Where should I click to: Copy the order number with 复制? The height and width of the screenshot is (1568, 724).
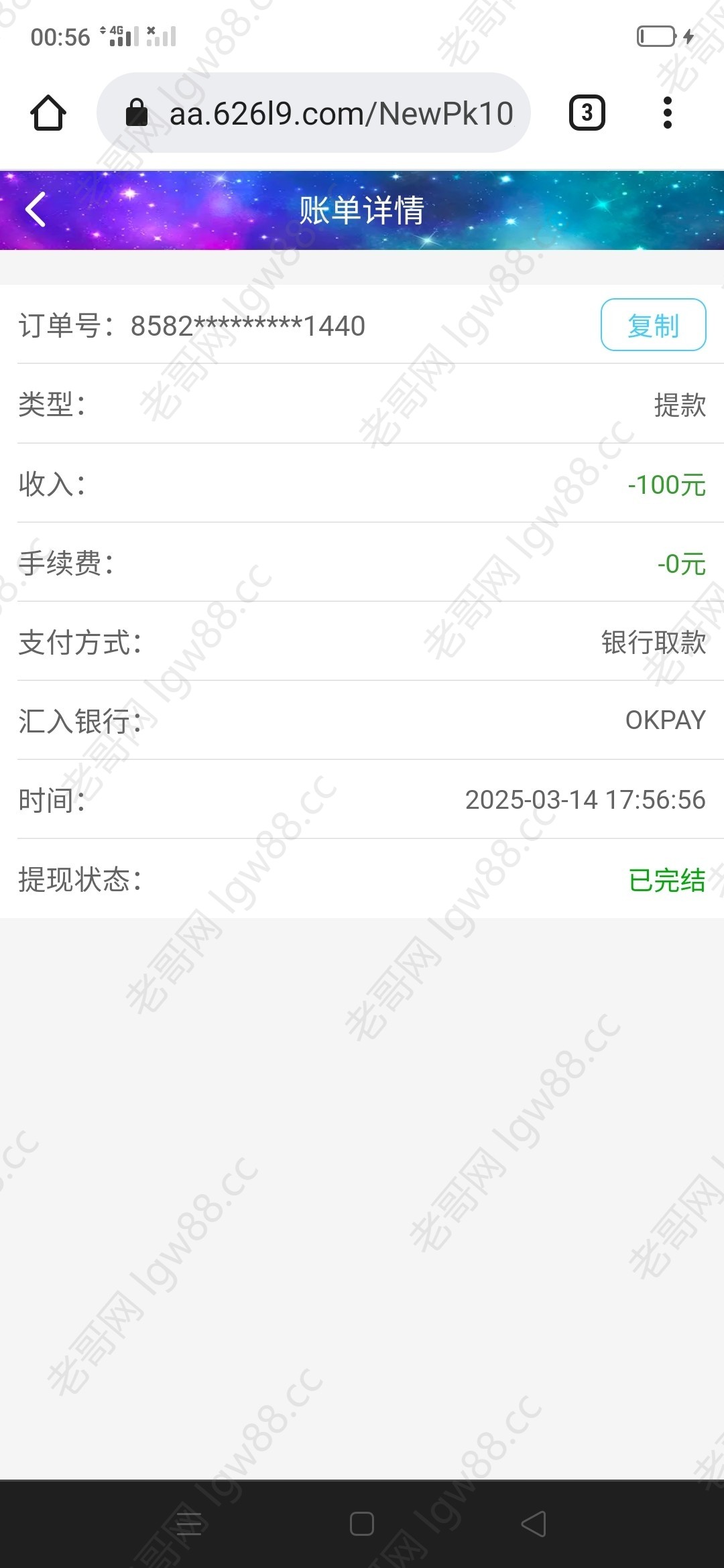click(x=653, y=325)
